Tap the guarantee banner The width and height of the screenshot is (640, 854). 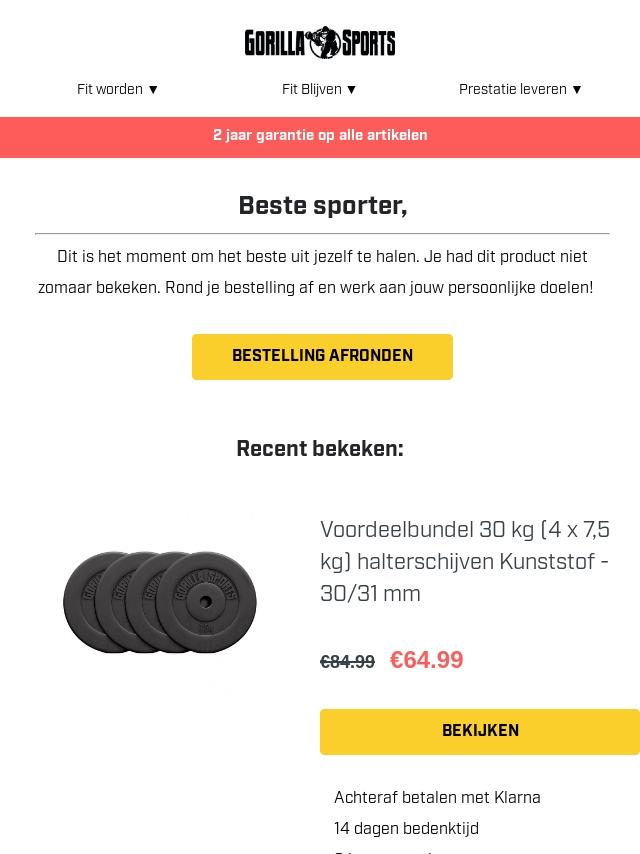pyautogui.click(x=320, y=136)
